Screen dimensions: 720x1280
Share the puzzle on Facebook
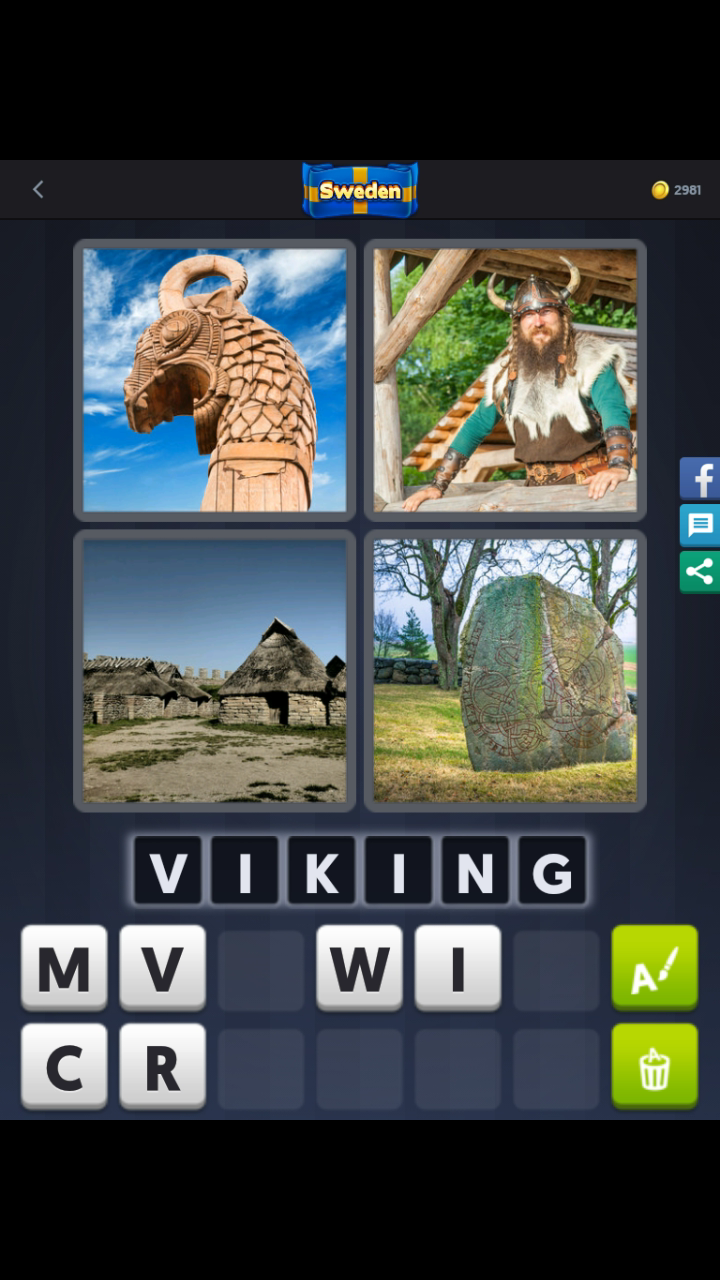700,479
